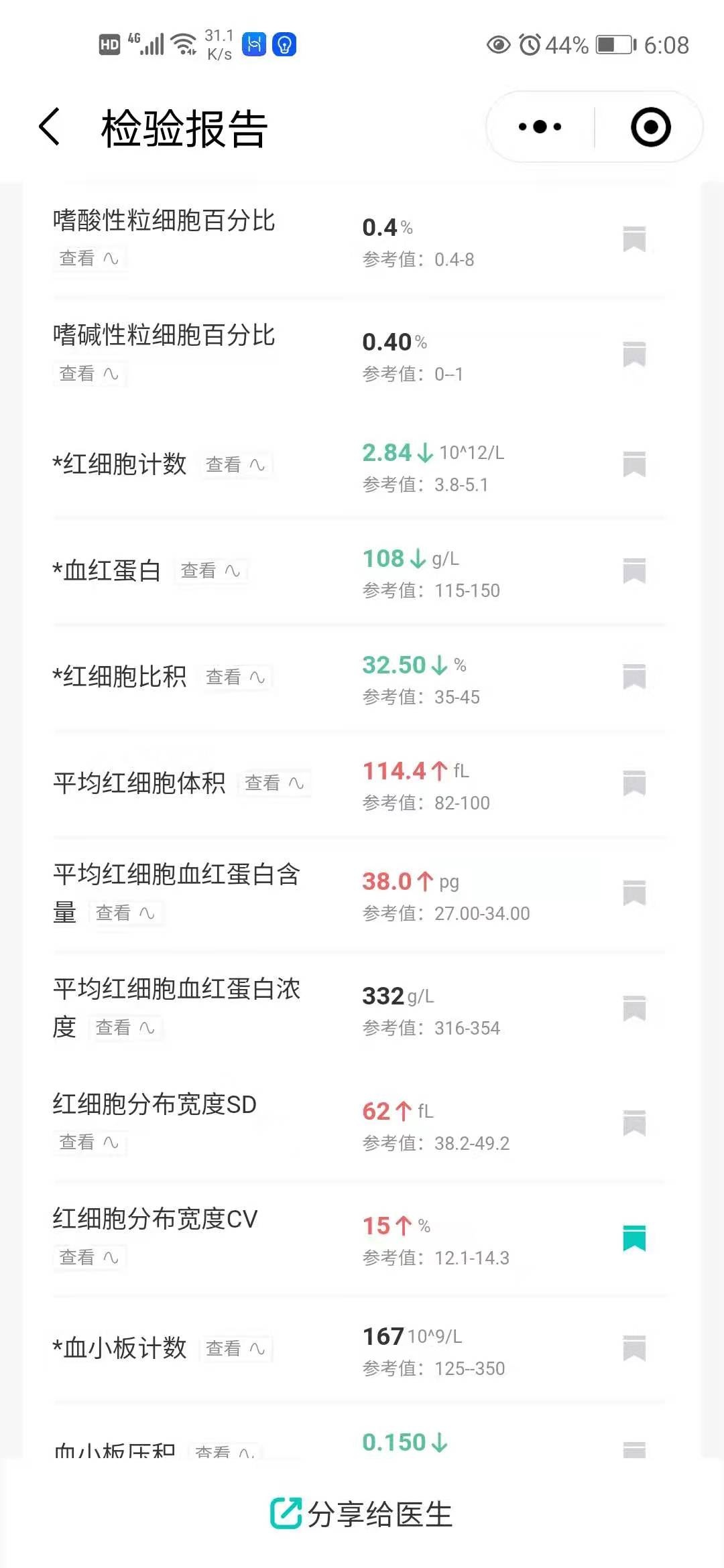View the trend for 平均红细胞血红蛋白浓度
The width and height of the screenshot is (724, 1568).
point(125,1027)
